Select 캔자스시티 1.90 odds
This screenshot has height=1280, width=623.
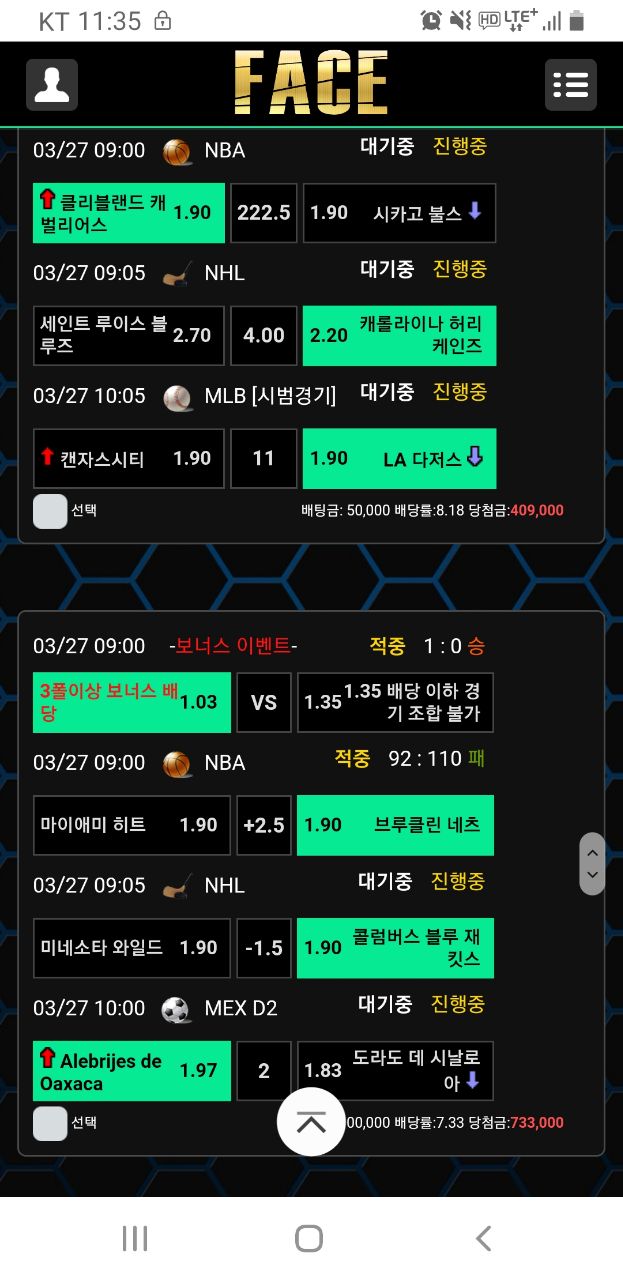pyautogui.click(x=129, y=459)
